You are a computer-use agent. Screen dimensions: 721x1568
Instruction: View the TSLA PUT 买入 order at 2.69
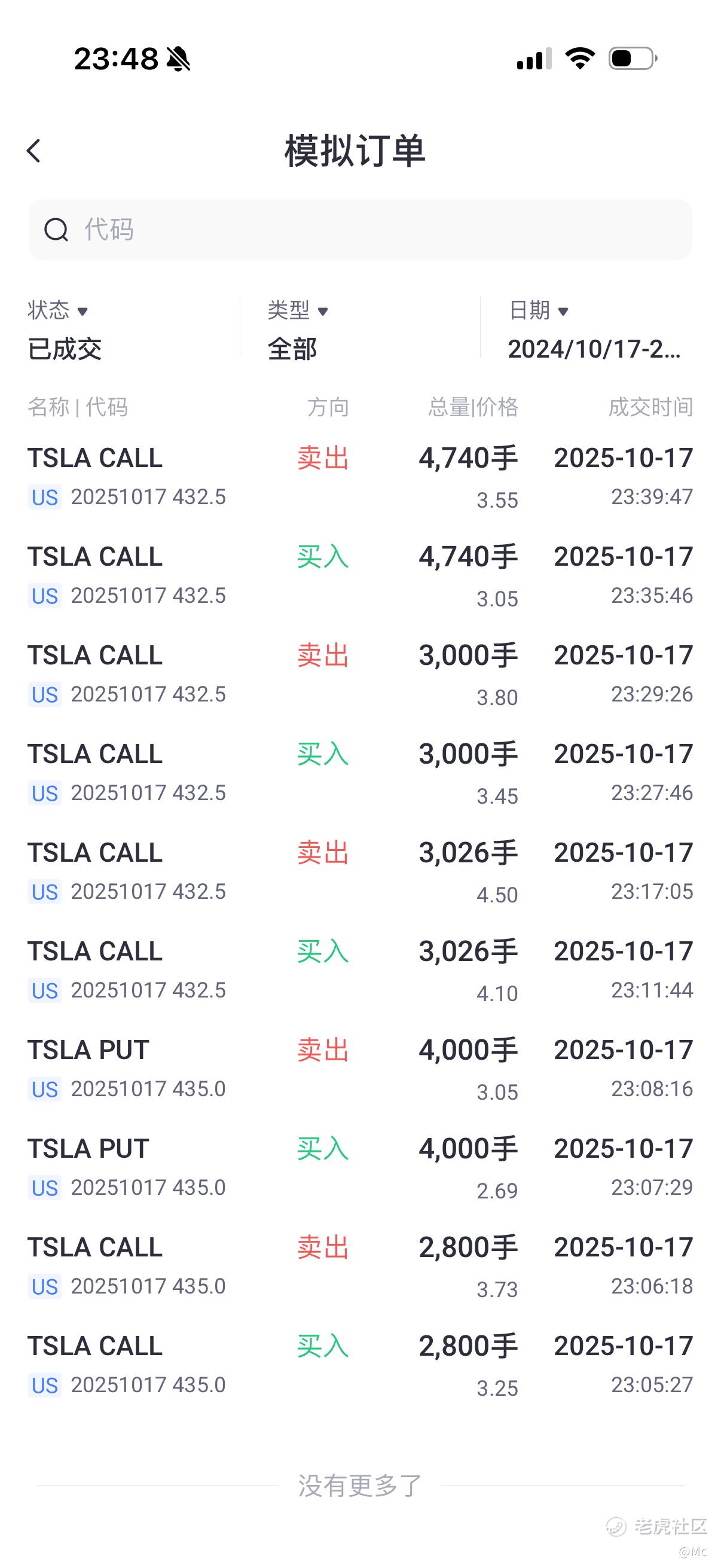coord(360,1167)
